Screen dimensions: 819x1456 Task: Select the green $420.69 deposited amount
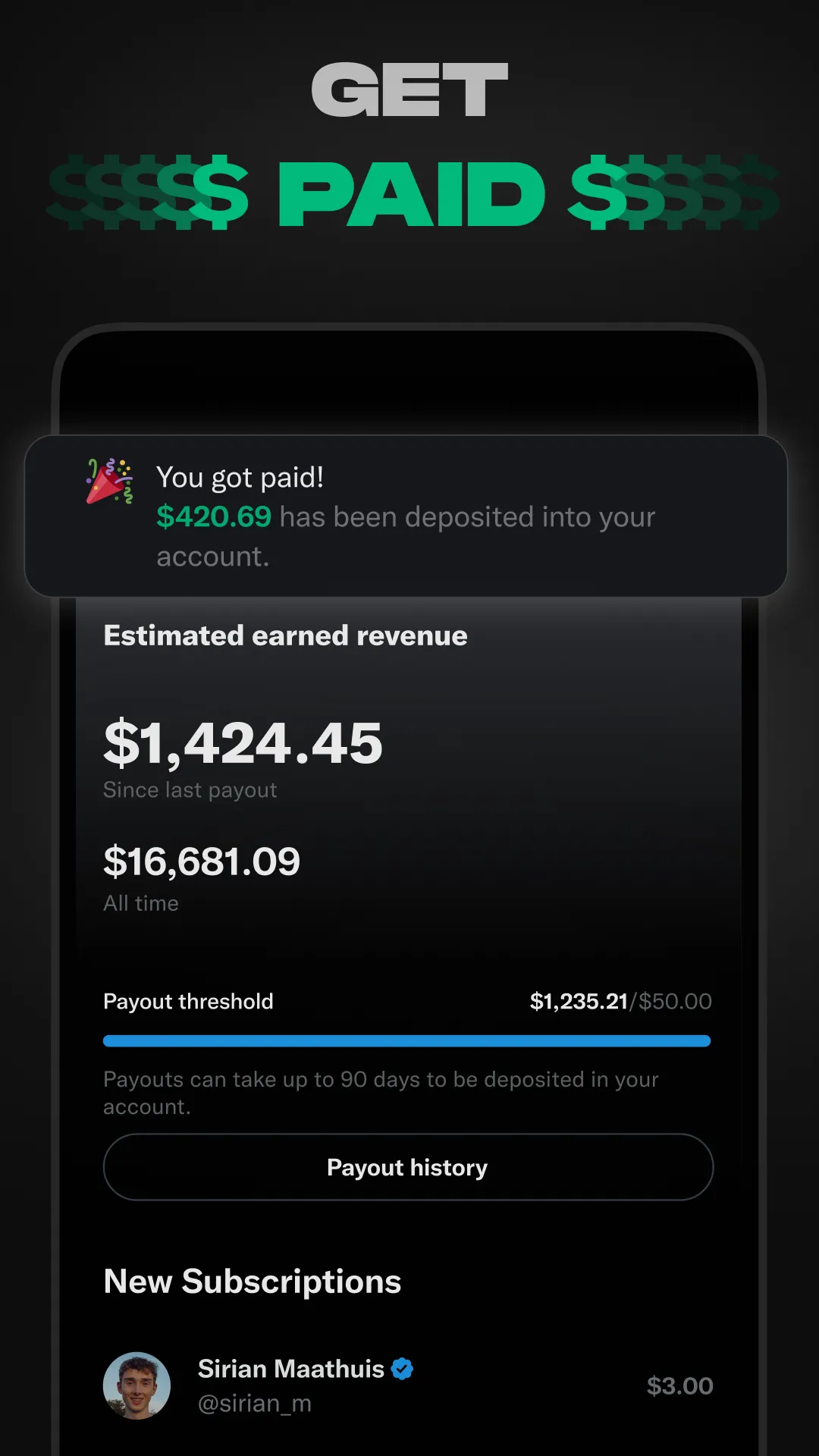pyautogui.click(x=215, y=517)
